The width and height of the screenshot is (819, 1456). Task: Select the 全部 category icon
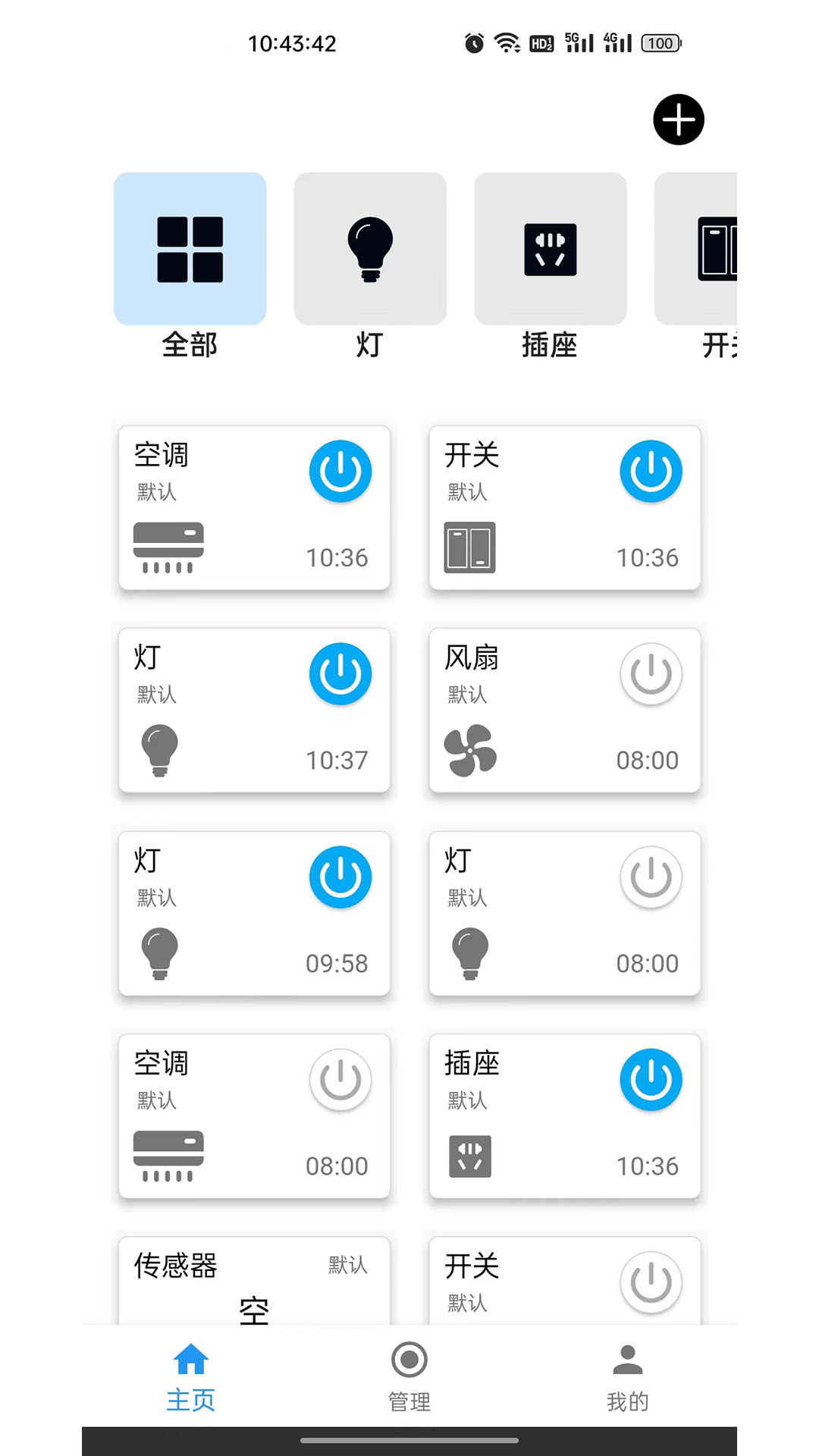[x=189, y=248]
